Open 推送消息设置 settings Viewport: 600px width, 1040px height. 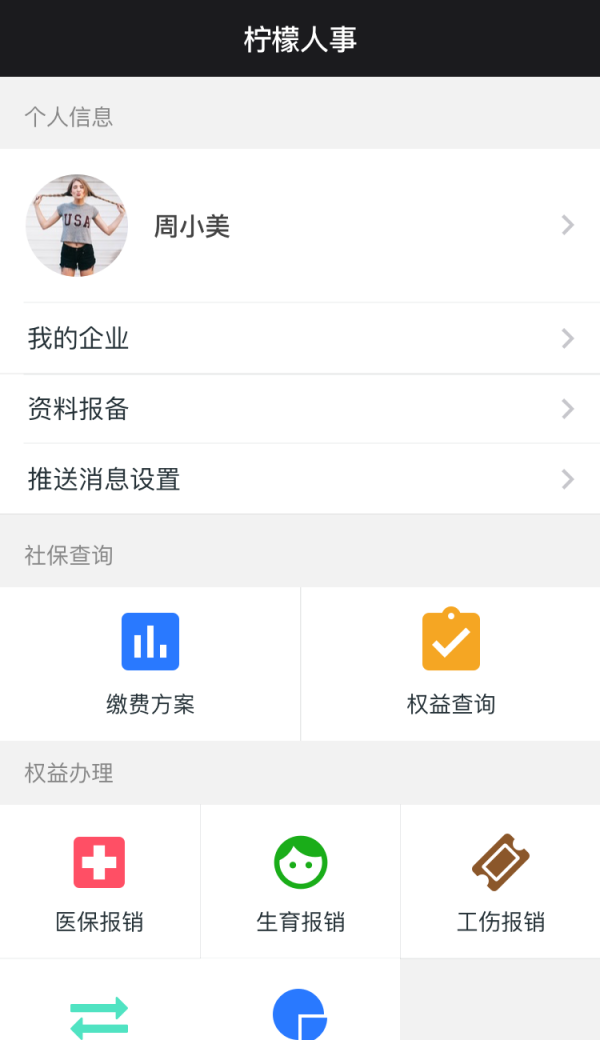point(300,479)
